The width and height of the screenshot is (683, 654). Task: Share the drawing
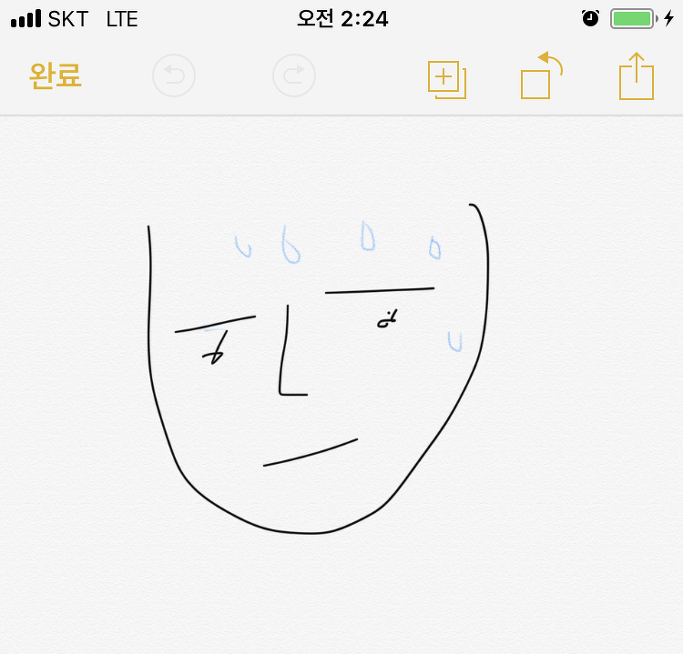click(x=636, y=77)
